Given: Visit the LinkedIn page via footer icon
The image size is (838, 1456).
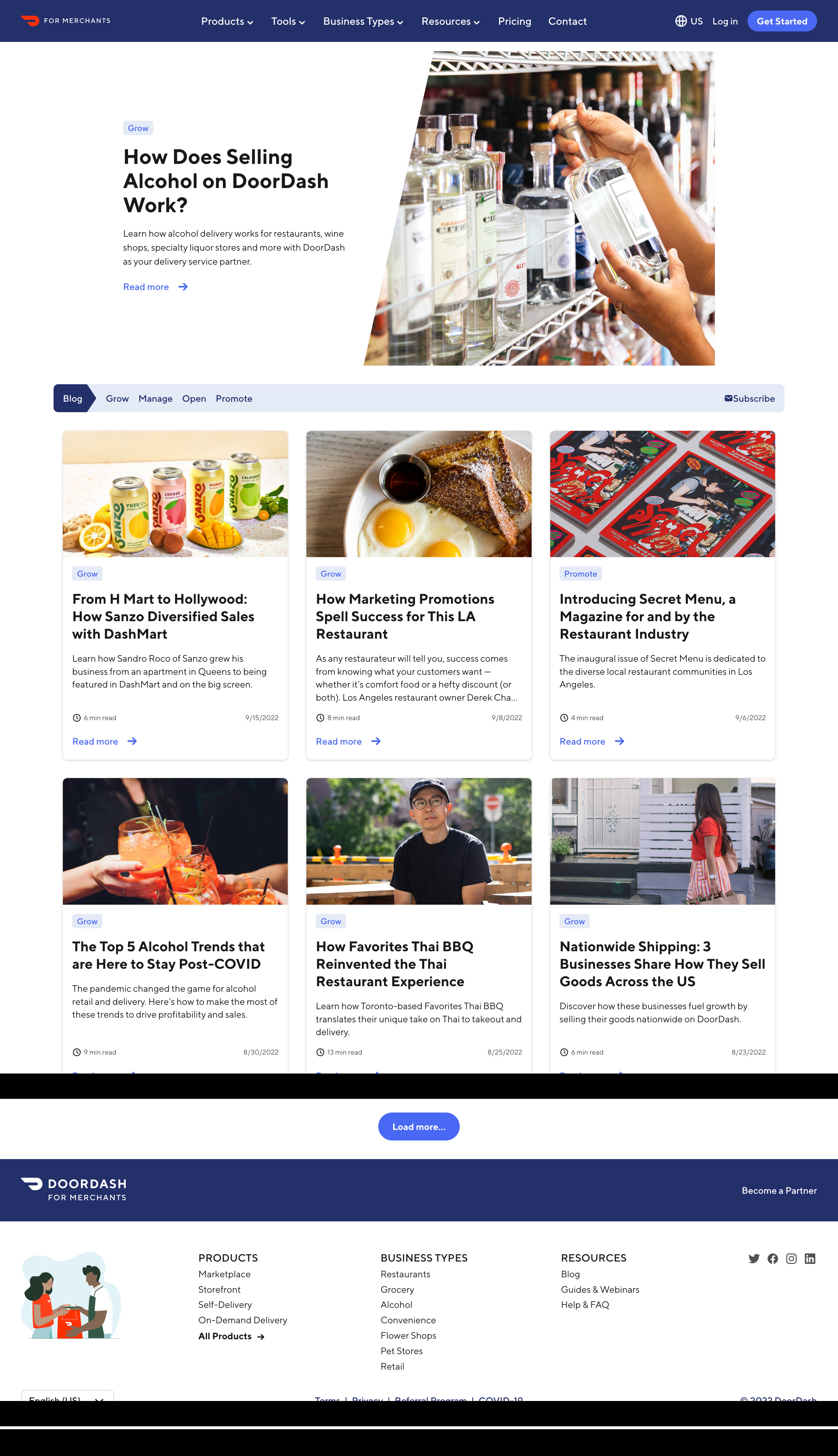Looking at the screenshot, I should click(x=810, y=1259).
